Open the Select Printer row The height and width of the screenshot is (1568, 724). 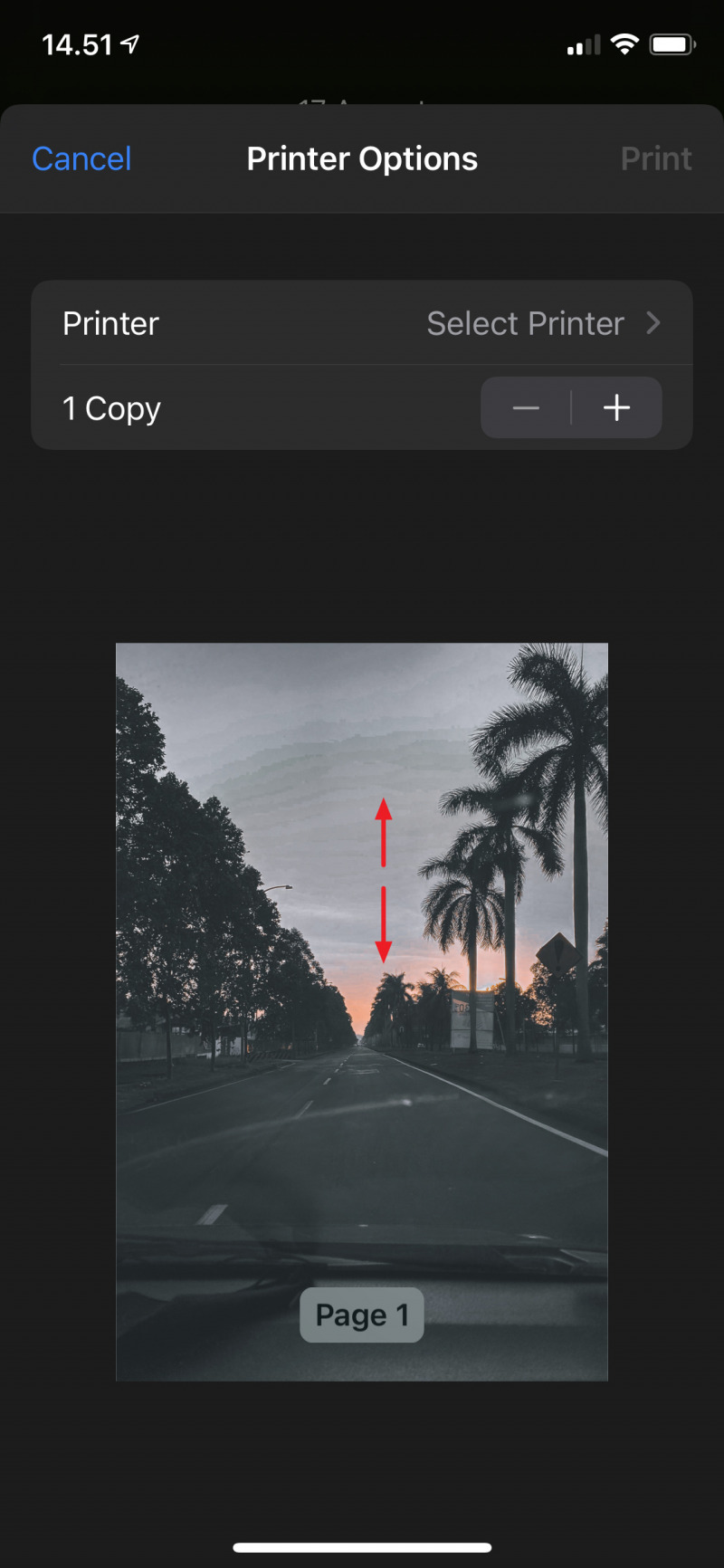click(x=362, y=323)
